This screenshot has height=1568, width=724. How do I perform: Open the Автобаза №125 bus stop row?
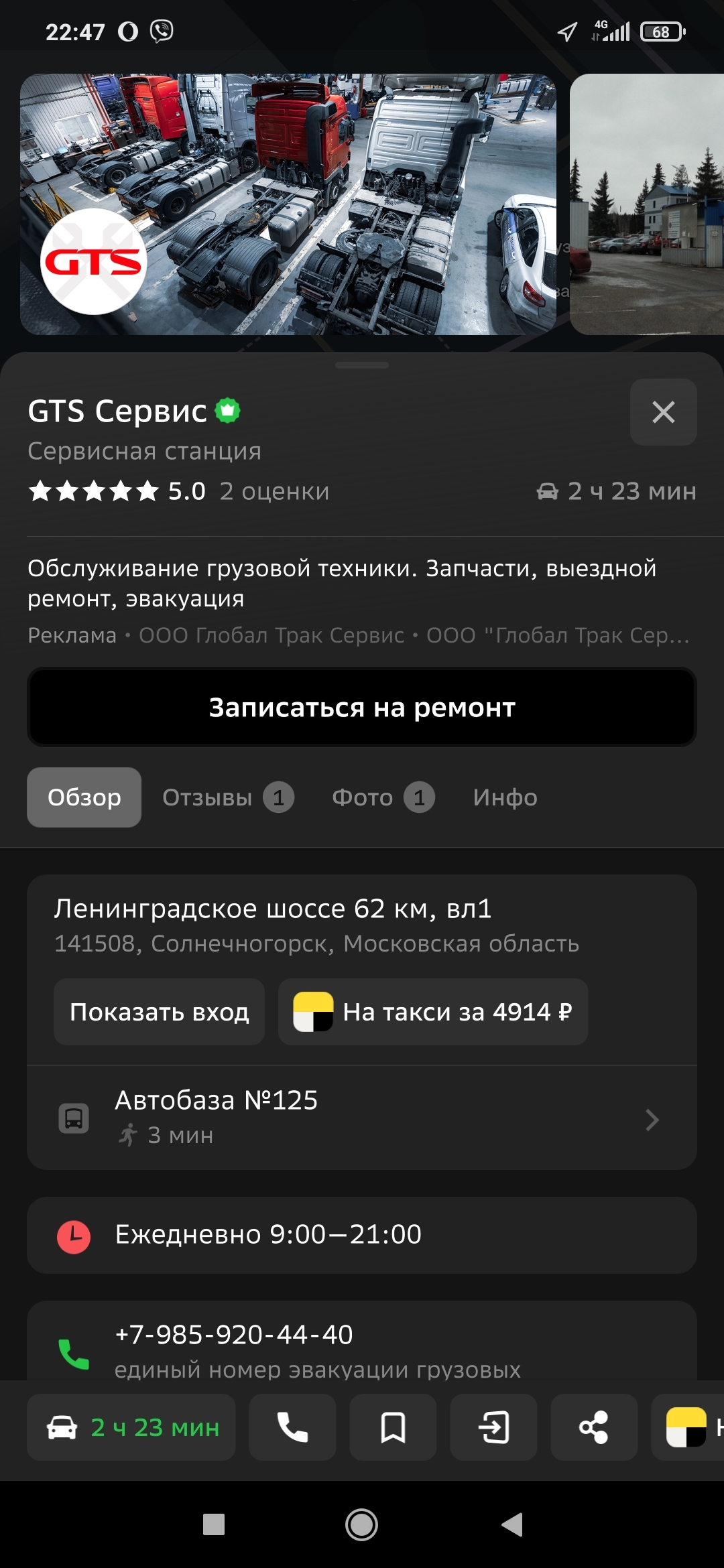362,1118
